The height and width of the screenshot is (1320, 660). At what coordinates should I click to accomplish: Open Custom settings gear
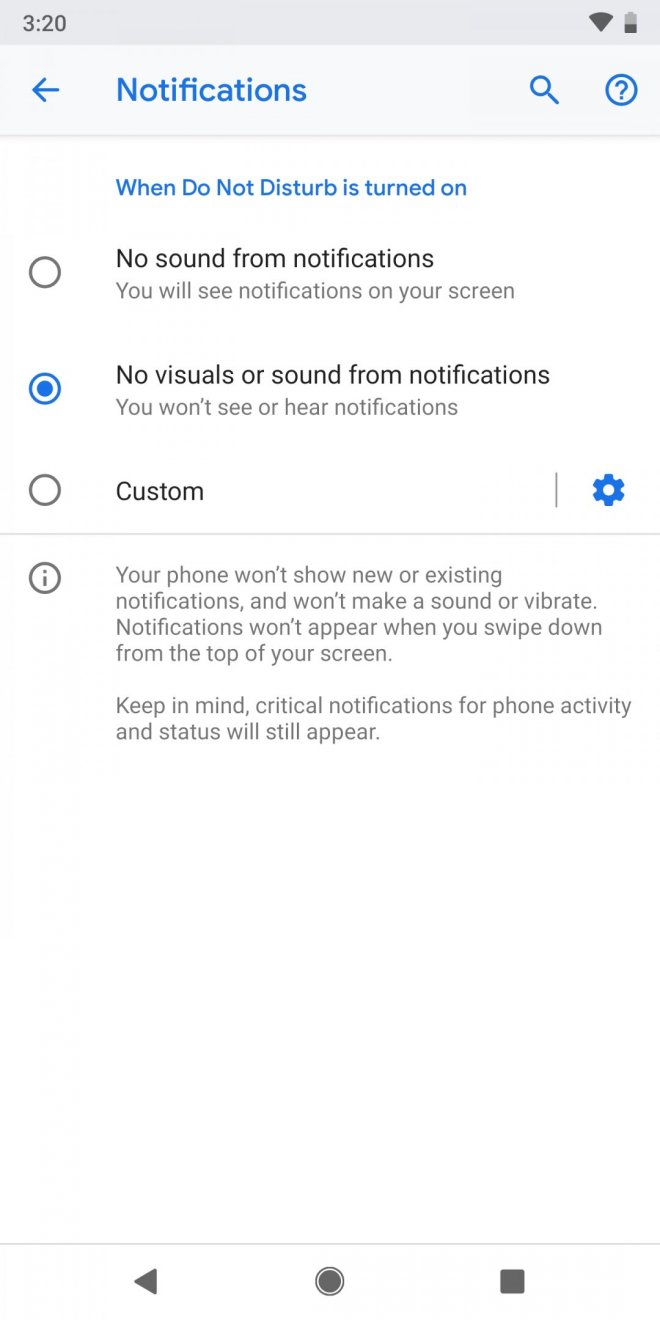pos(608,490)
